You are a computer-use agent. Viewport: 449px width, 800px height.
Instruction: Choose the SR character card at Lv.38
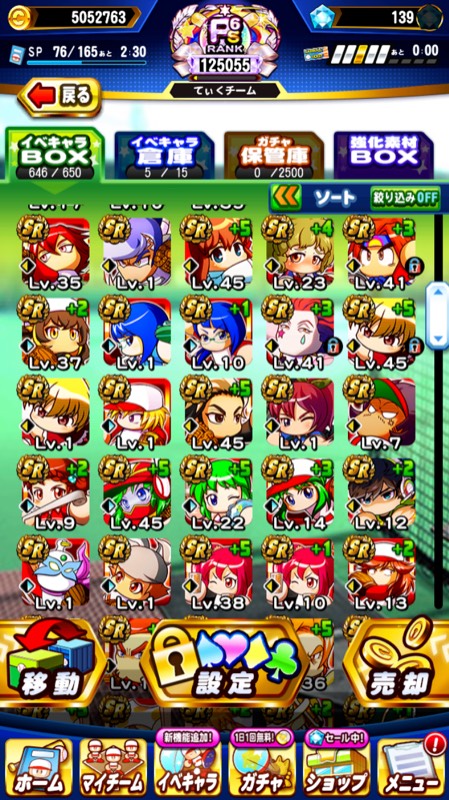pyautogui.click(x=218, y=572)
